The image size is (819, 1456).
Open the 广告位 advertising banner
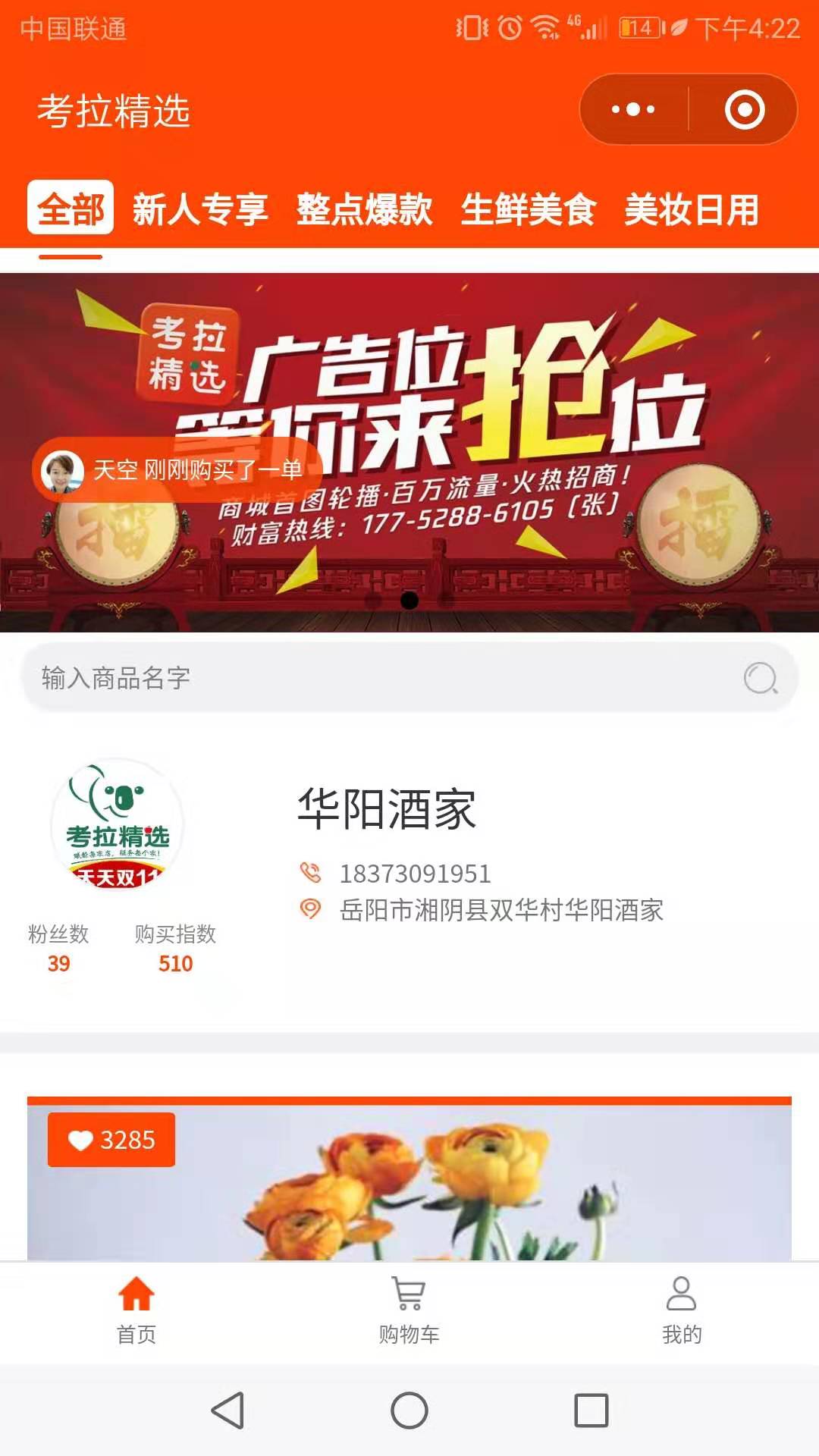point(409,452)
